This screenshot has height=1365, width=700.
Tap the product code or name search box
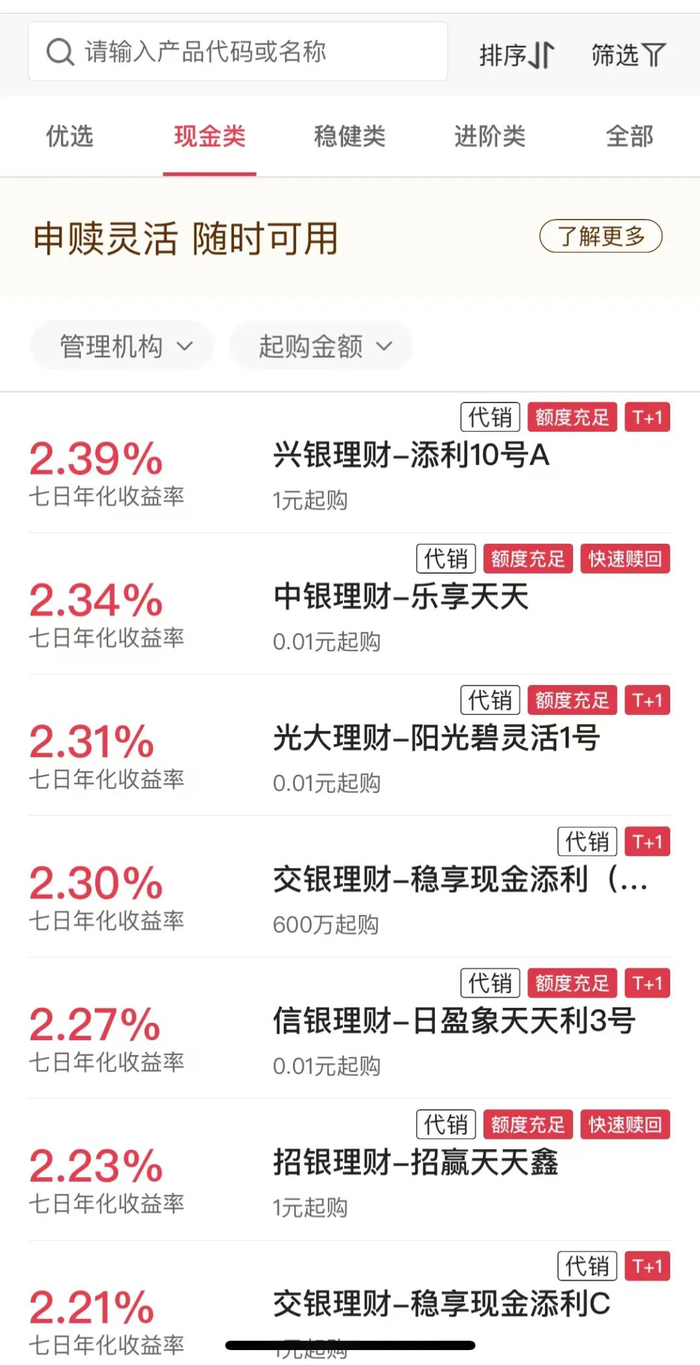(238, 52)
